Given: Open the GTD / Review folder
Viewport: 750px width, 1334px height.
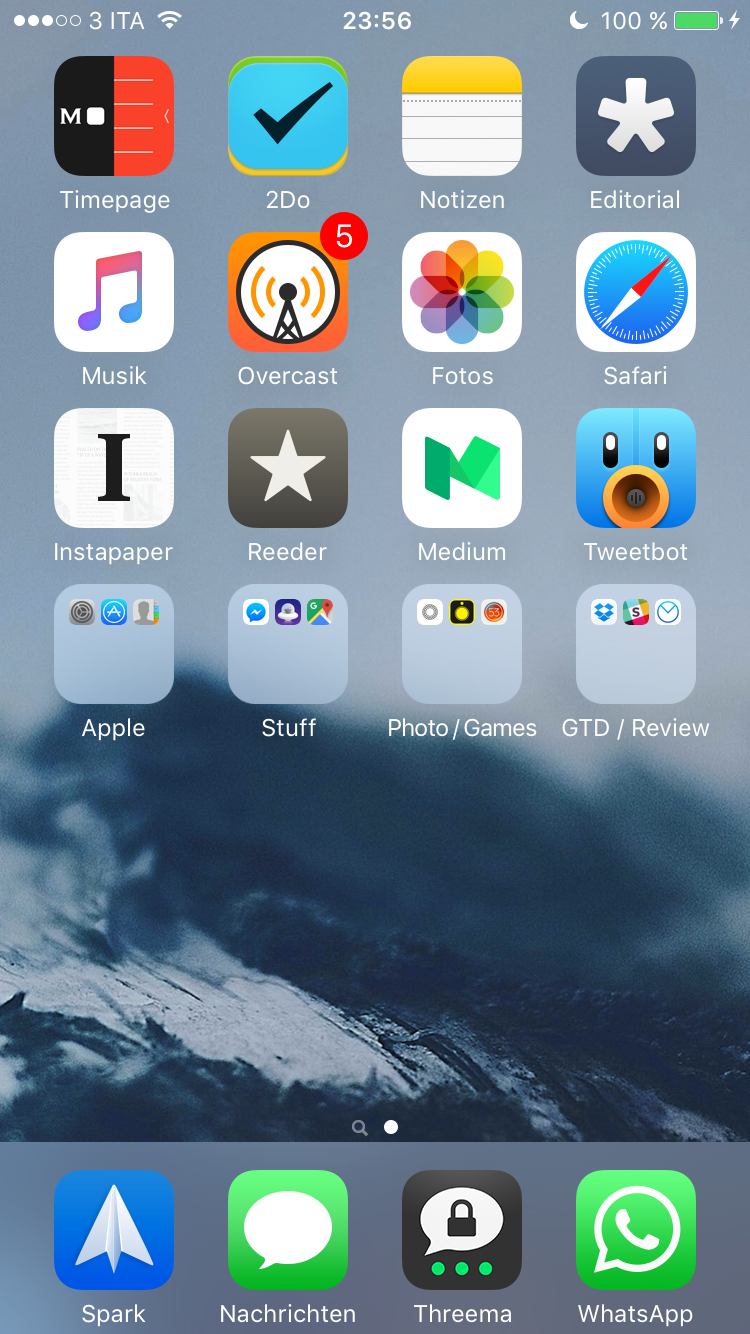Looking at the screenshot, I should 636,644.
